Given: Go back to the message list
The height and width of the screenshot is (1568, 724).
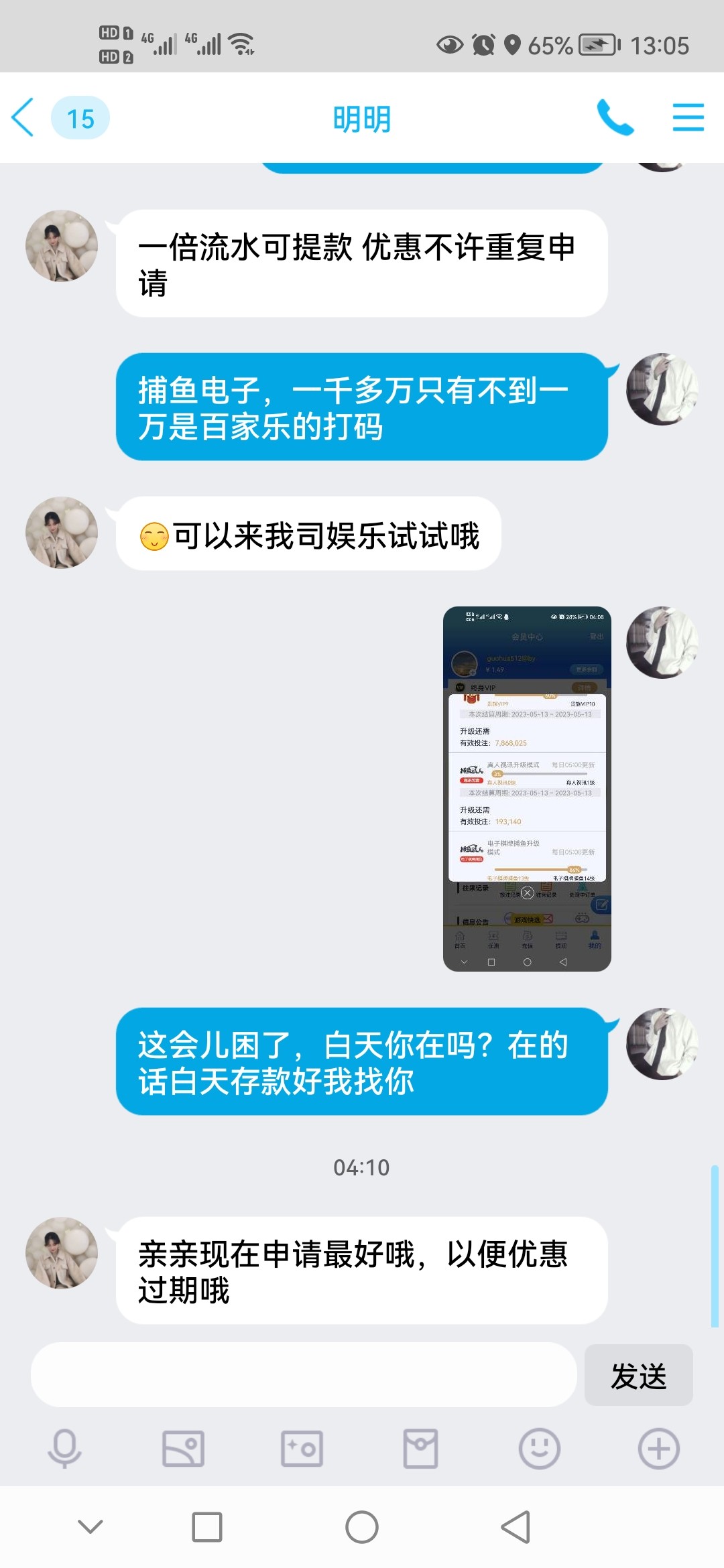Looking at the screenshot, I should pyautogui.click(x=24, y=118).
